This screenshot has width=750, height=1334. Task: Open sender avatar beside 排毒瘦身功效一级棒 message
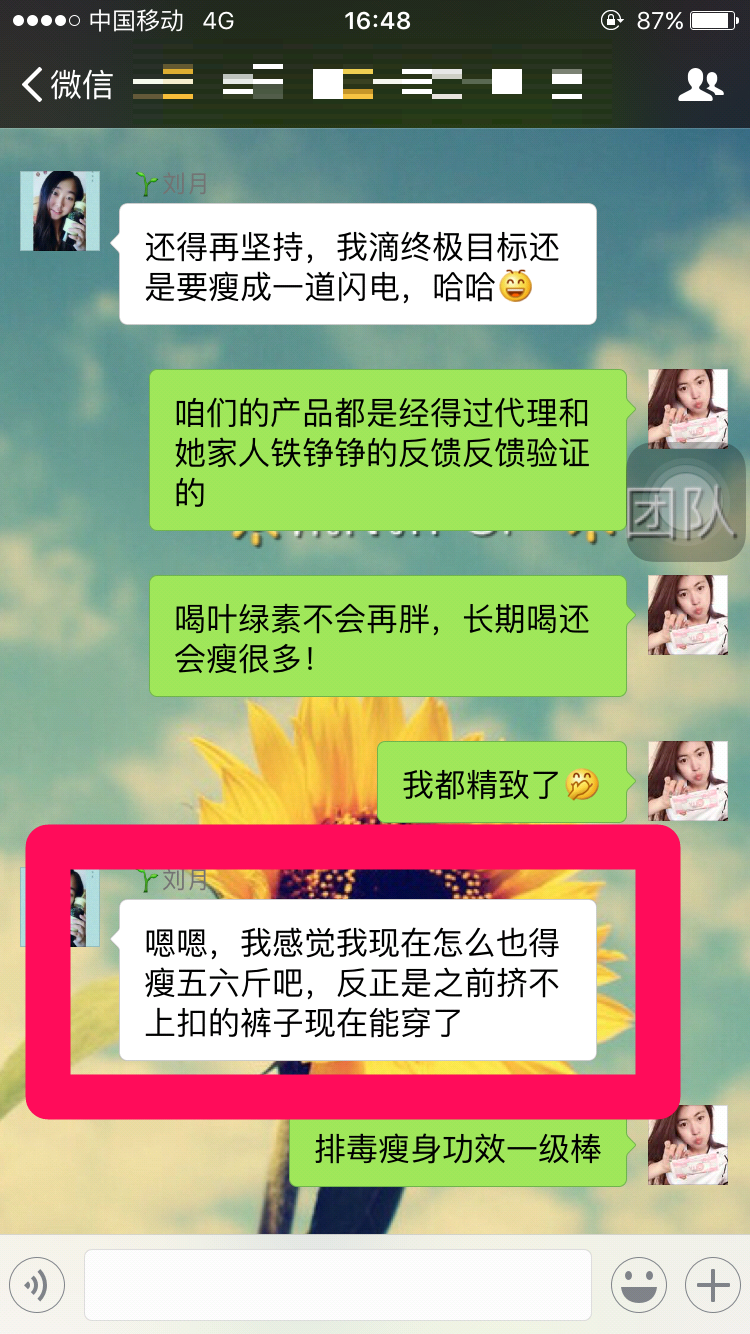coord(687,1145)
